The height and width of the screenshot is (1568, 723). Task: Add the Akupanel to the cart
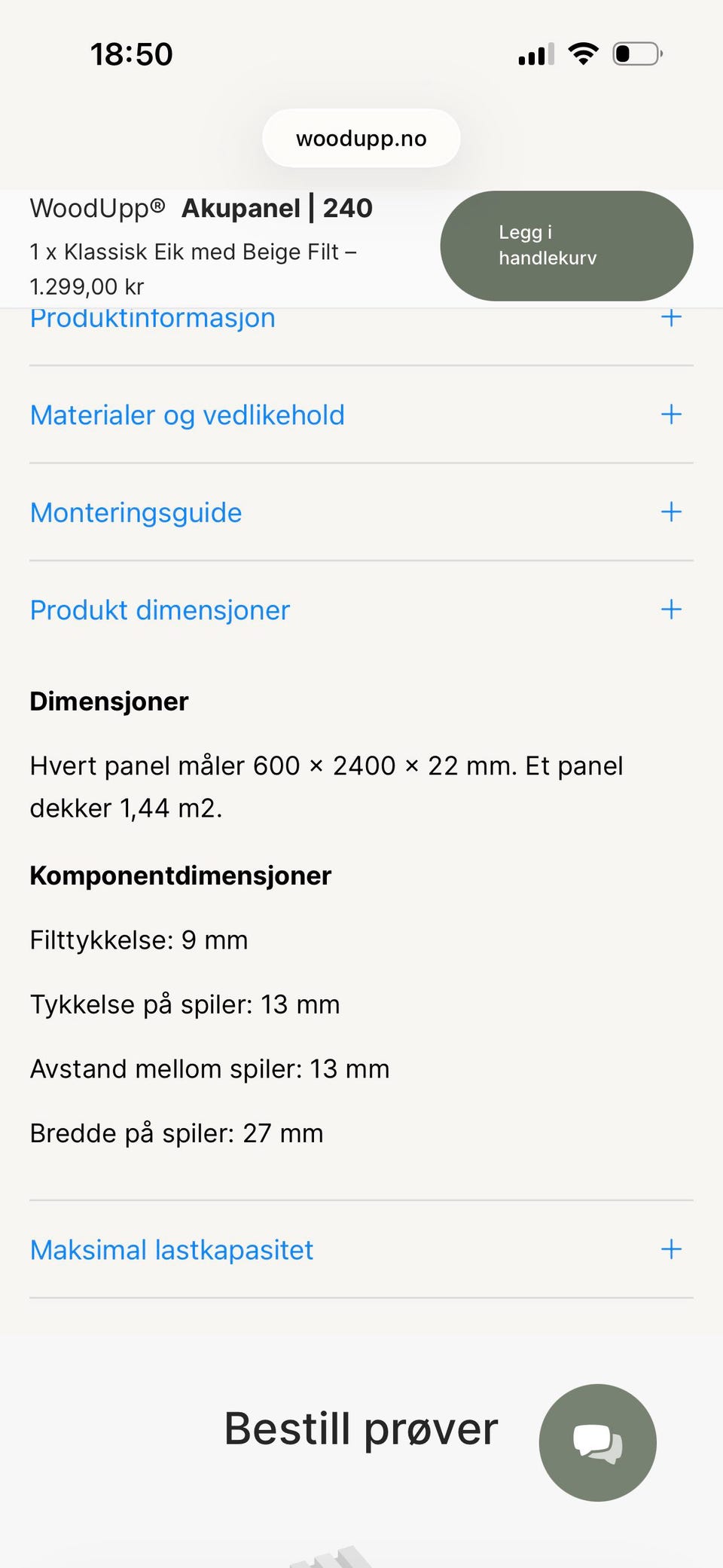click(566, 246)
